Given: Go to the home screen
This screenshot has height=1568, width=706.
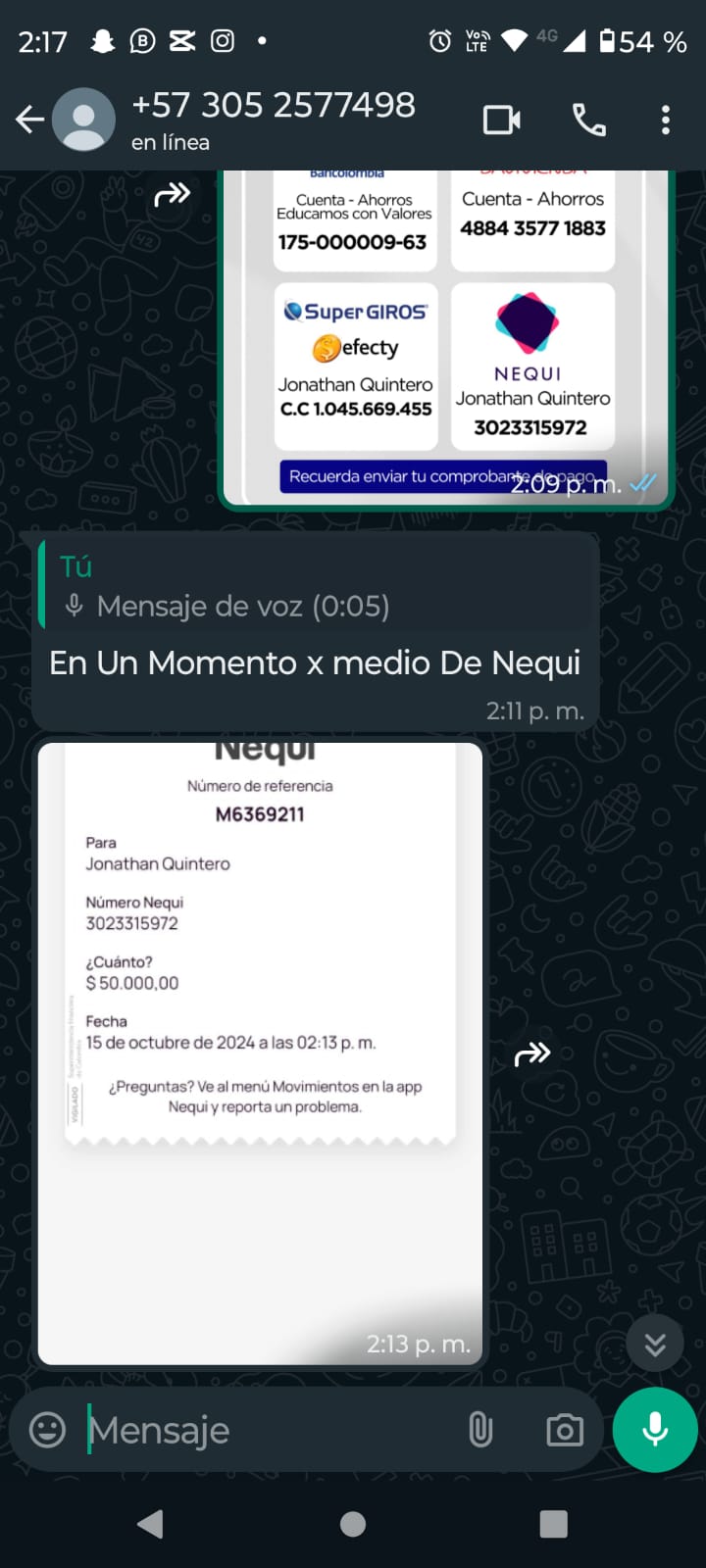Looking at the screenshot, I should click(x=353, y=1524).
